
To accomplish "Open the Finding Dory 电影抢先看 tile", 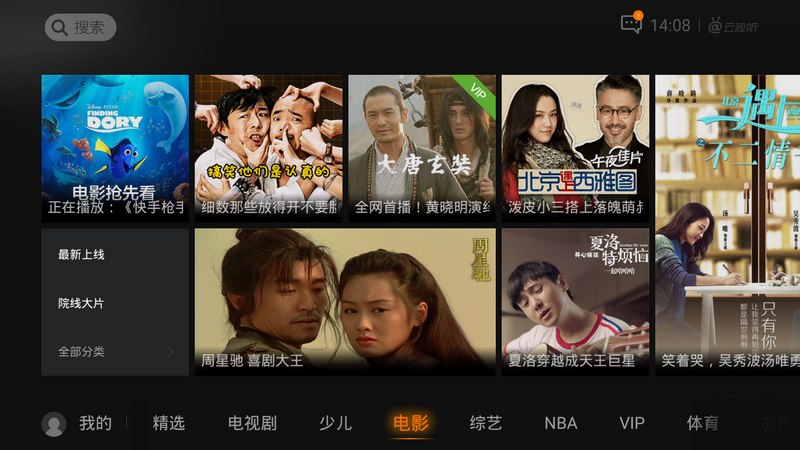I will click(115, 148).
